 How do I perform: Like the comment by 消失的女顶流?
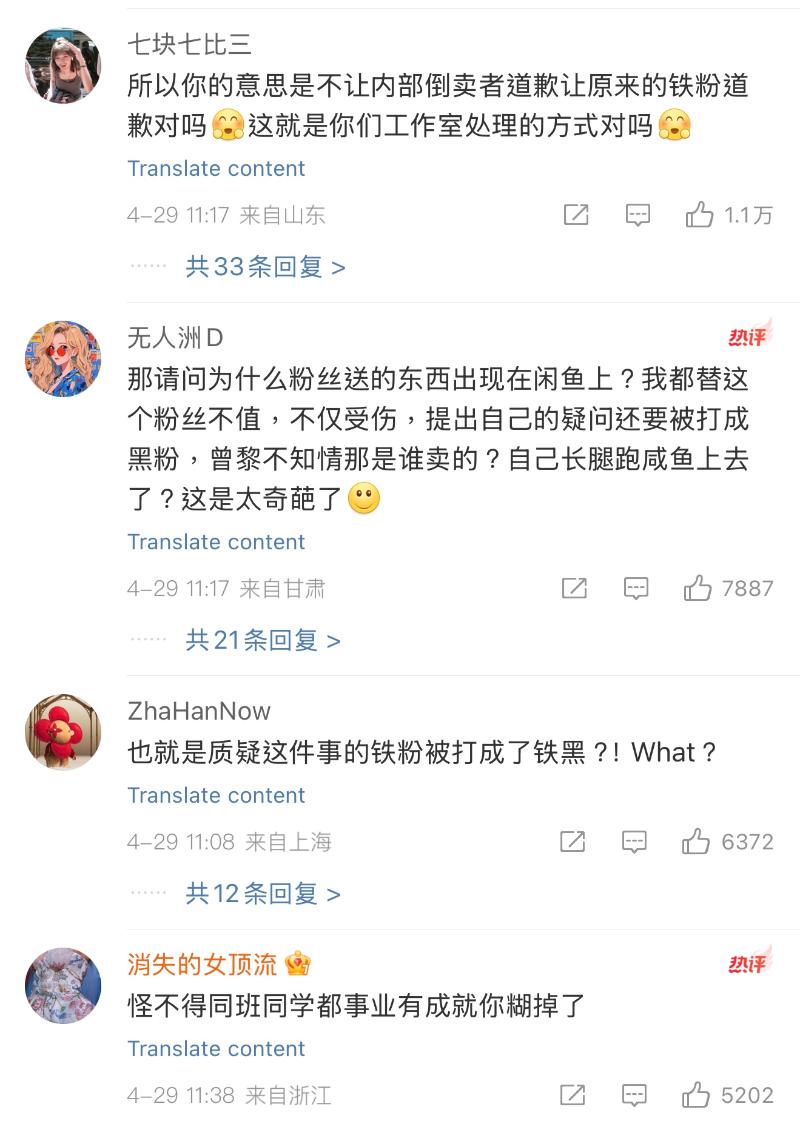pos(698,1095)
